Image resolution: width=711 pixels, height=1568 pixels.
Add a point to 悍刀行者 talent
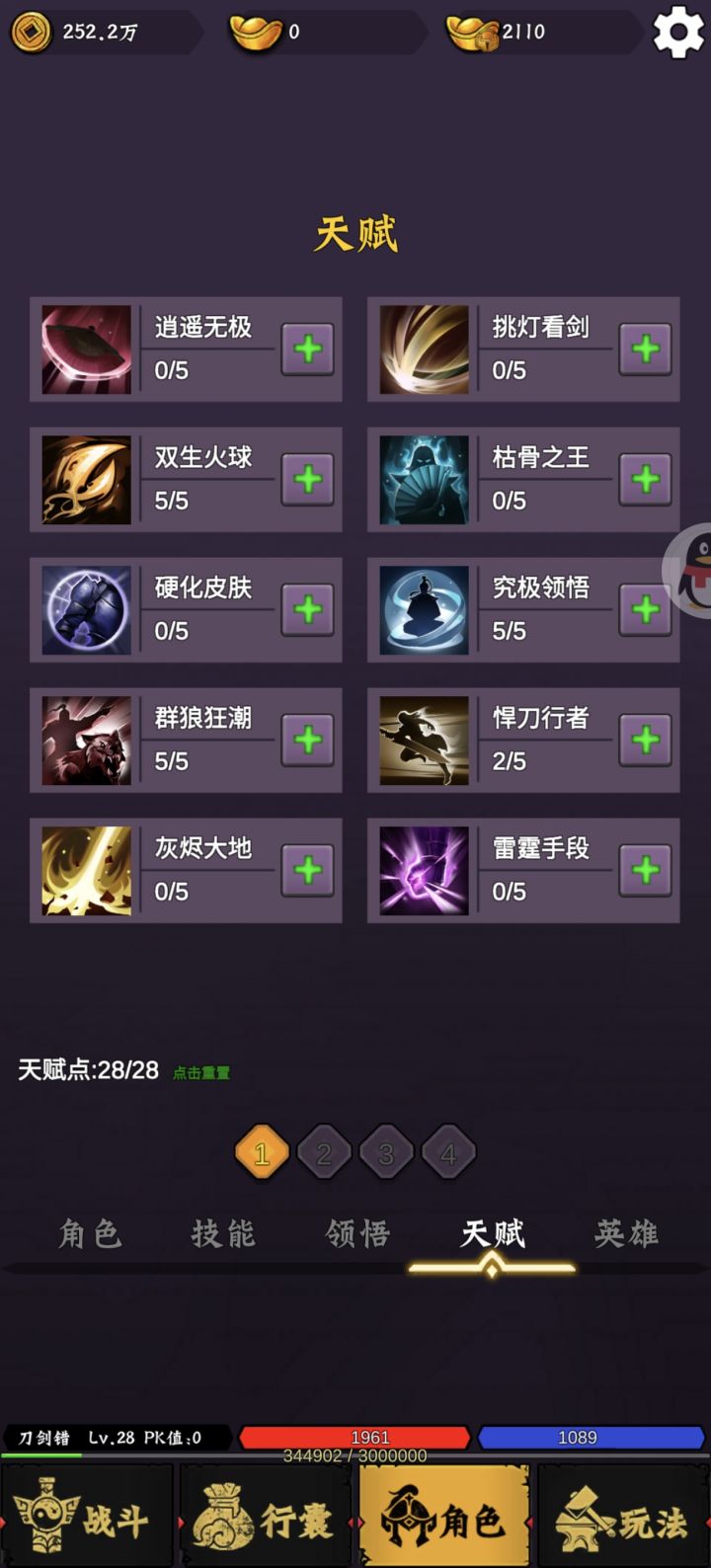(645, 740)
